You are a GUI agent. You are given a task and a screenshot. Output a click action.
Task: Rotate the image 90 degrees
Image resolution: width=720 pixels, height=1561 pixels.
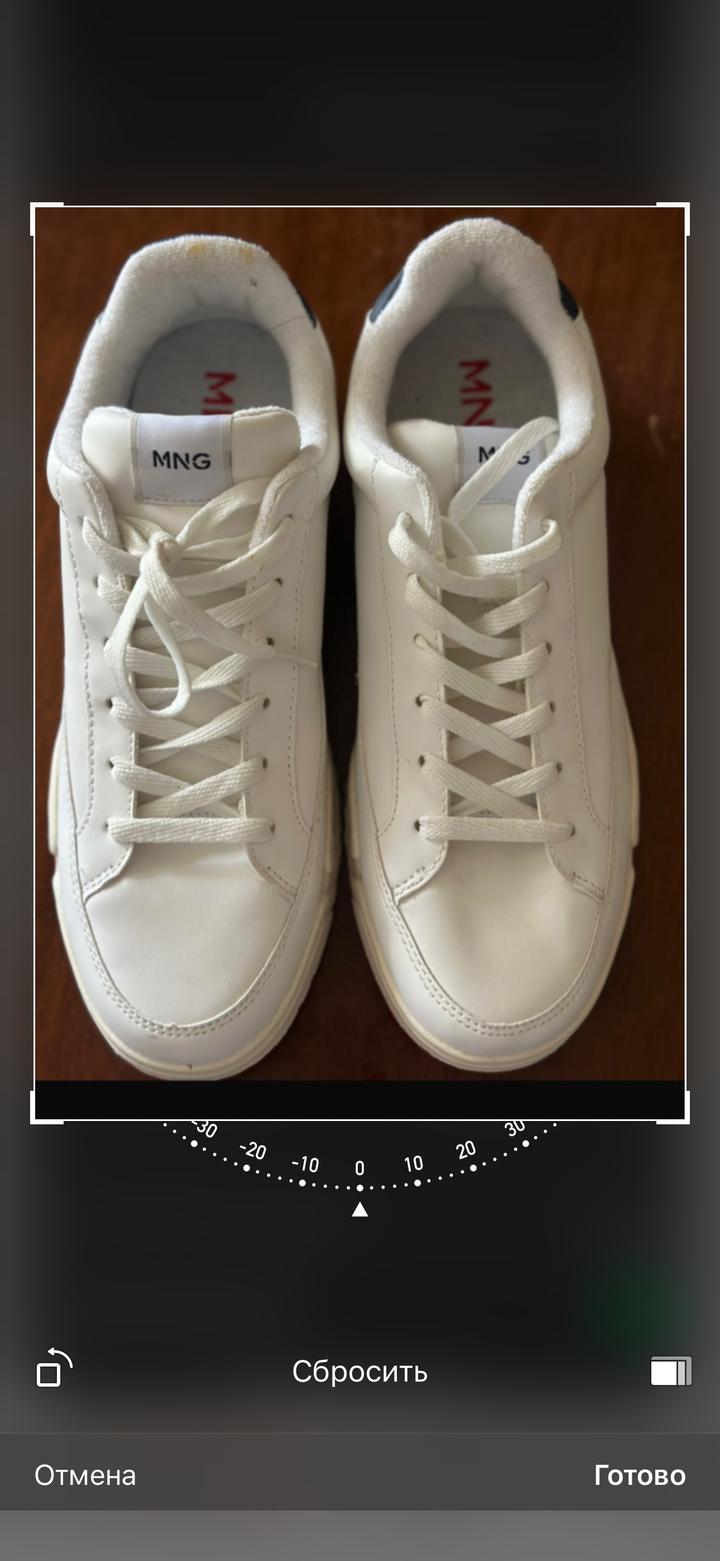[x=54, y=1369]
